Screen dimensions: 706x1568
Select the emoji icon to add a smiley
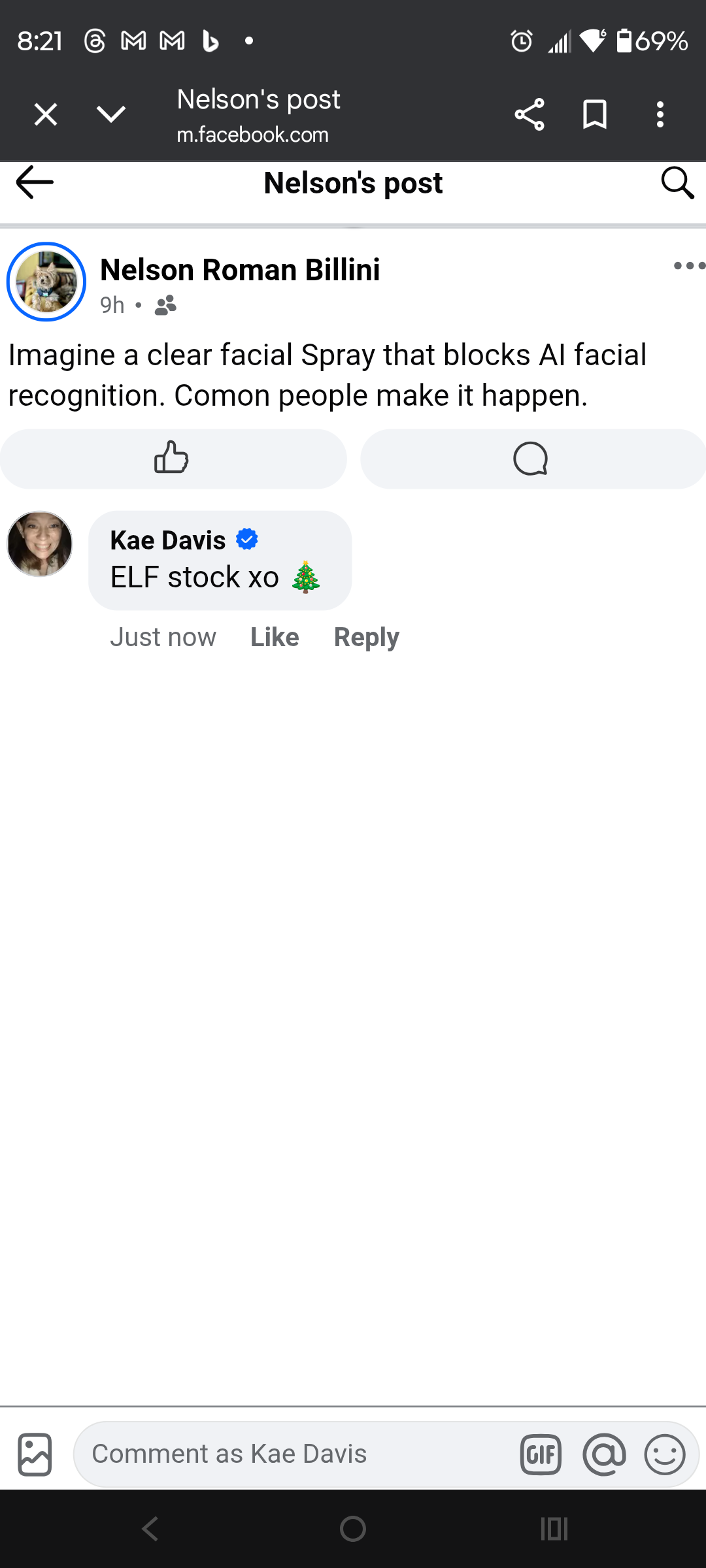point(665,1454)
